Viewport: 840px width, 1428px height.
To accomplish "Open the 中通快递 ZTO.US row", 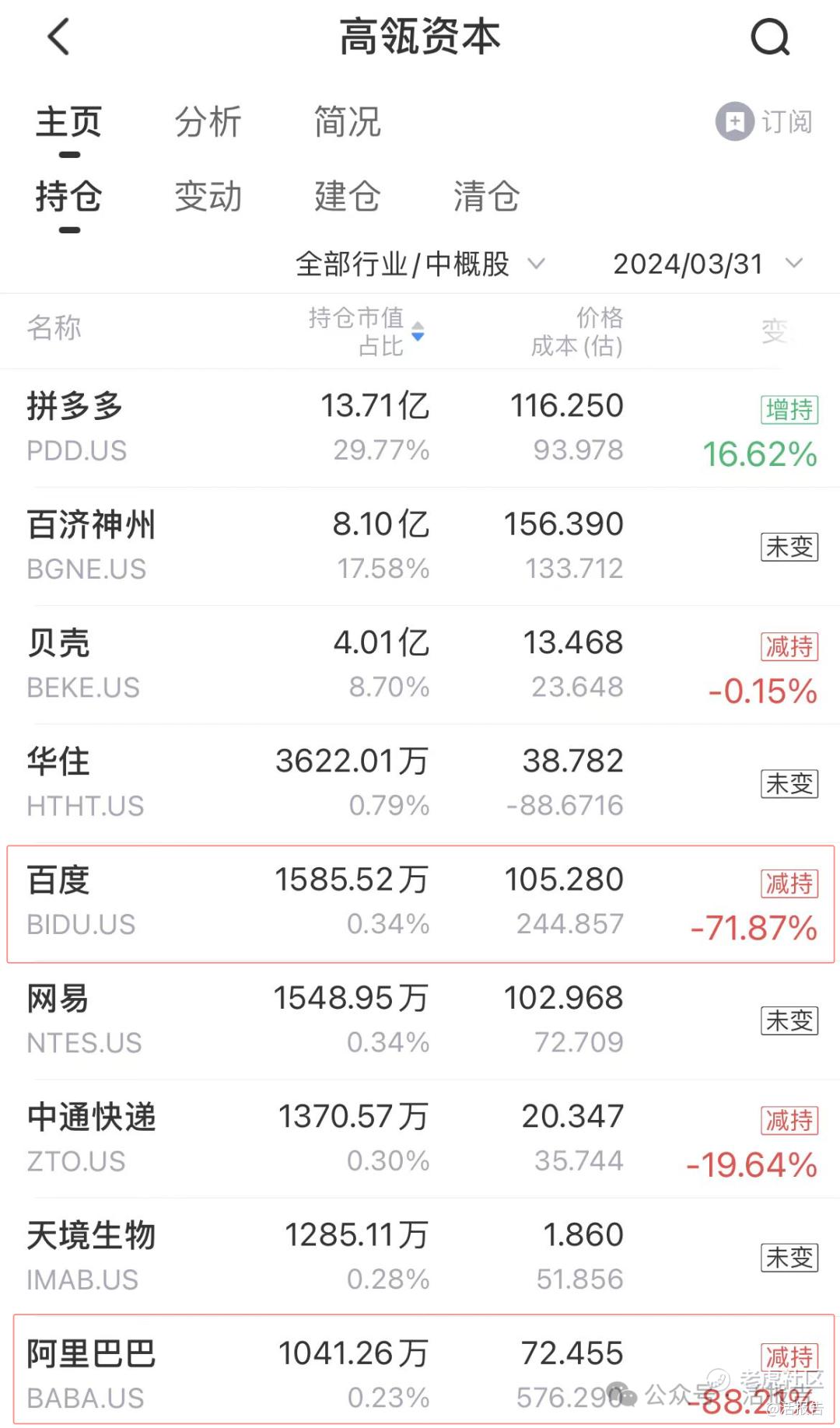I will coord(420,1139).
